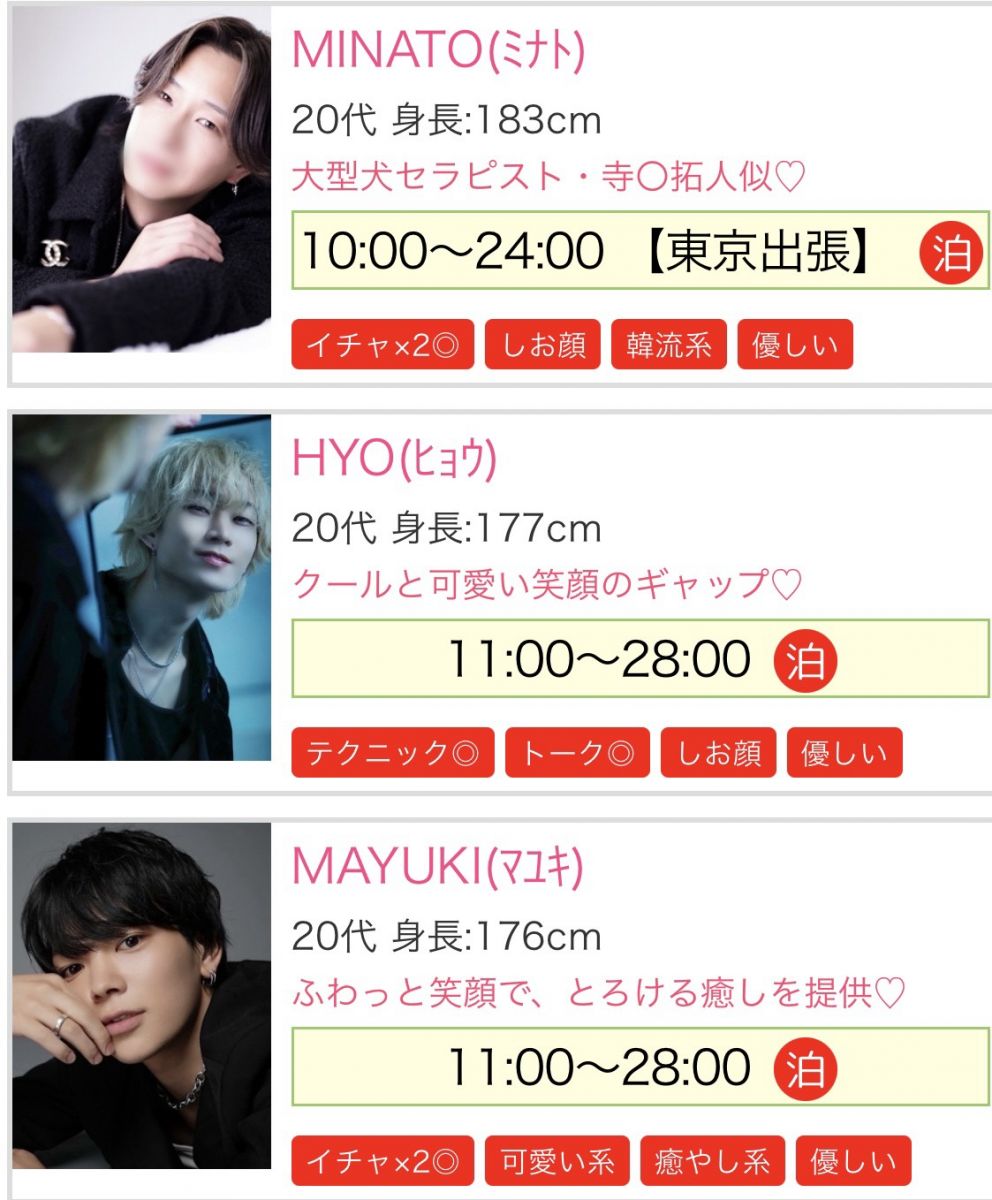Tap the HYO(ヒョウ) name link
Image resolution: width=992 pixels, height=1200 pixels.
pyautogui.click(x=394, y=458)
